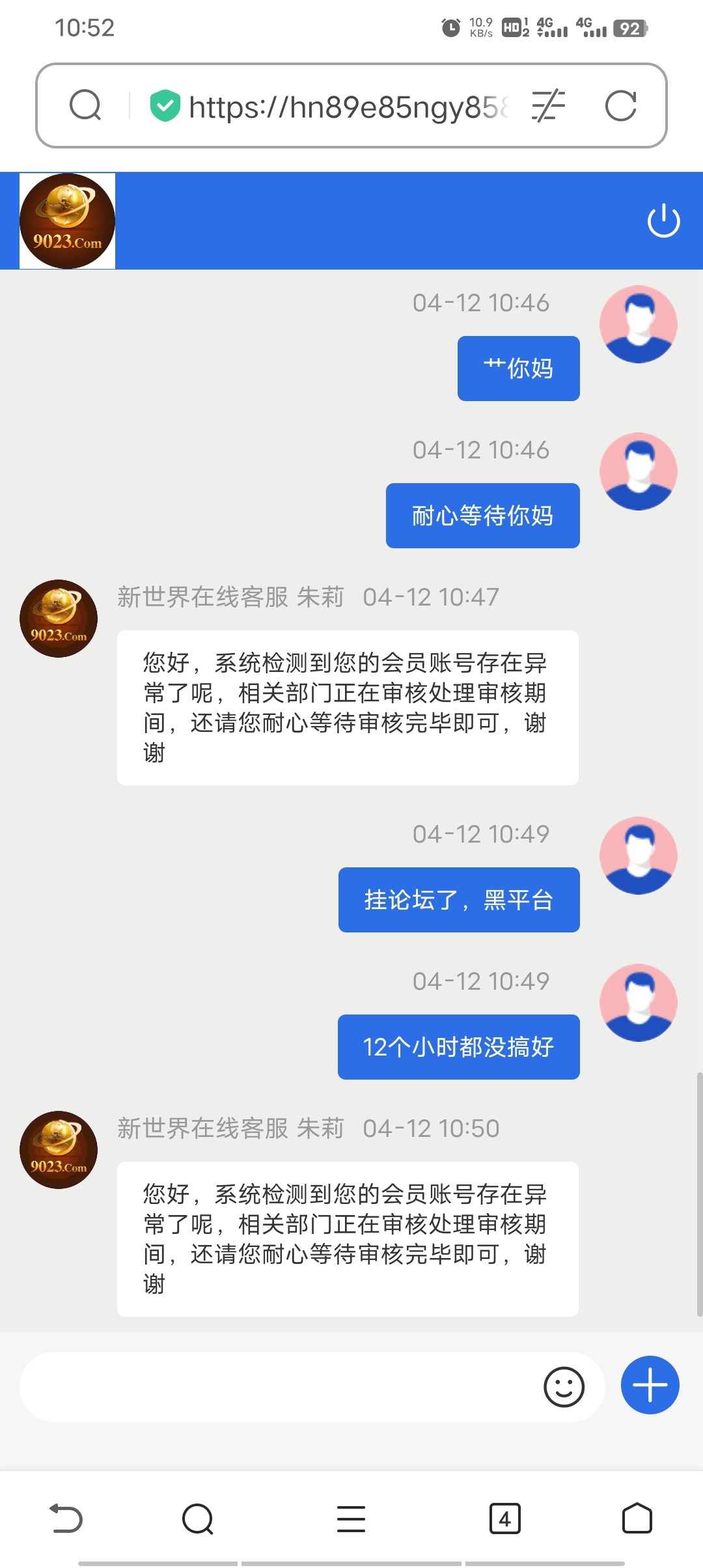Click the search magnifier in the address bar
Viewport: 703px width, 1568px height.
click(x=85, y=104)
